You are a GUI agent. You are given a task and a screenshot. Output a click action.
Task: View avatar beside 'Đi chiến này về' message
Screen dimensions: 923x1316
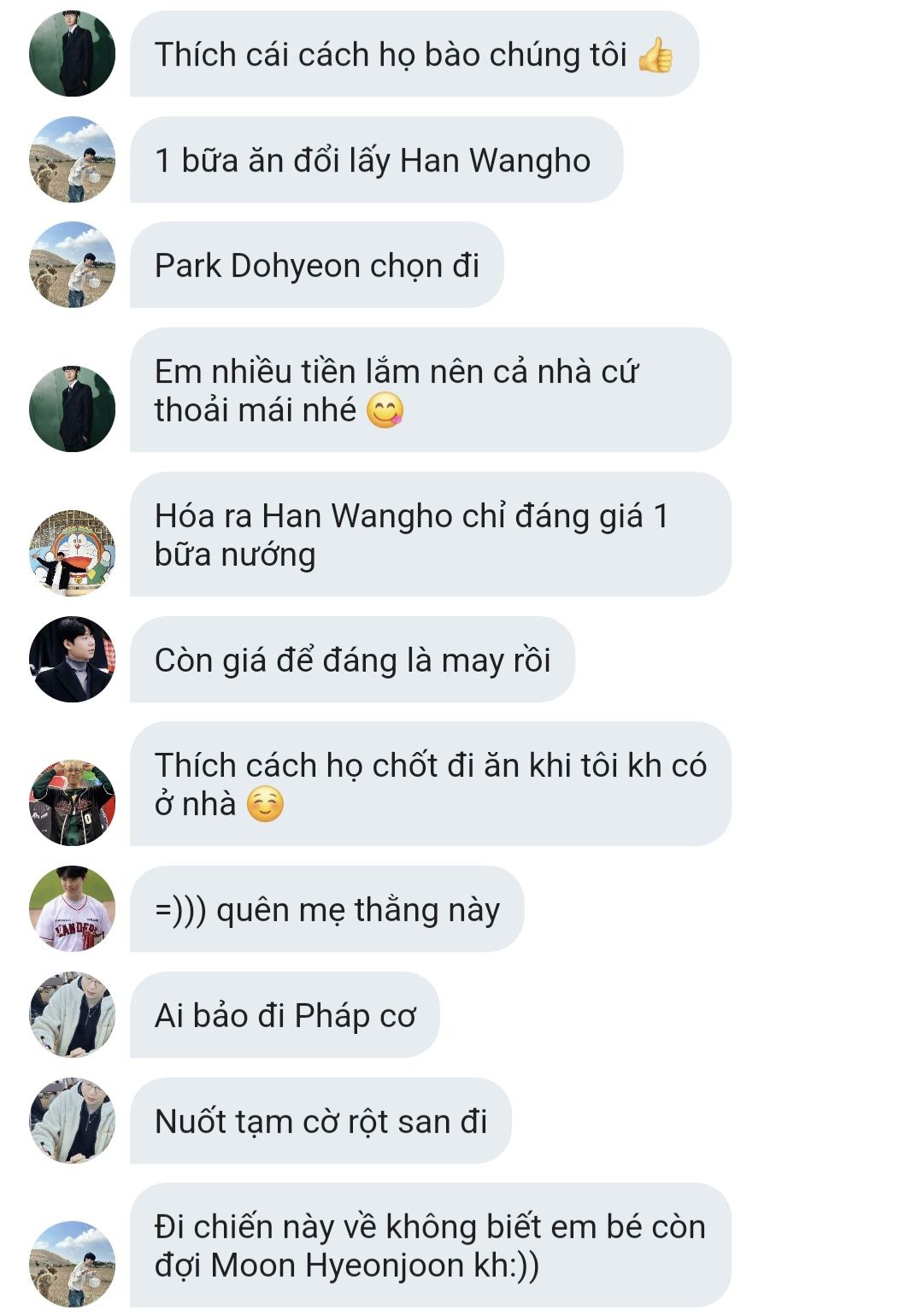pyautogui.click(x=72, y=1264)
